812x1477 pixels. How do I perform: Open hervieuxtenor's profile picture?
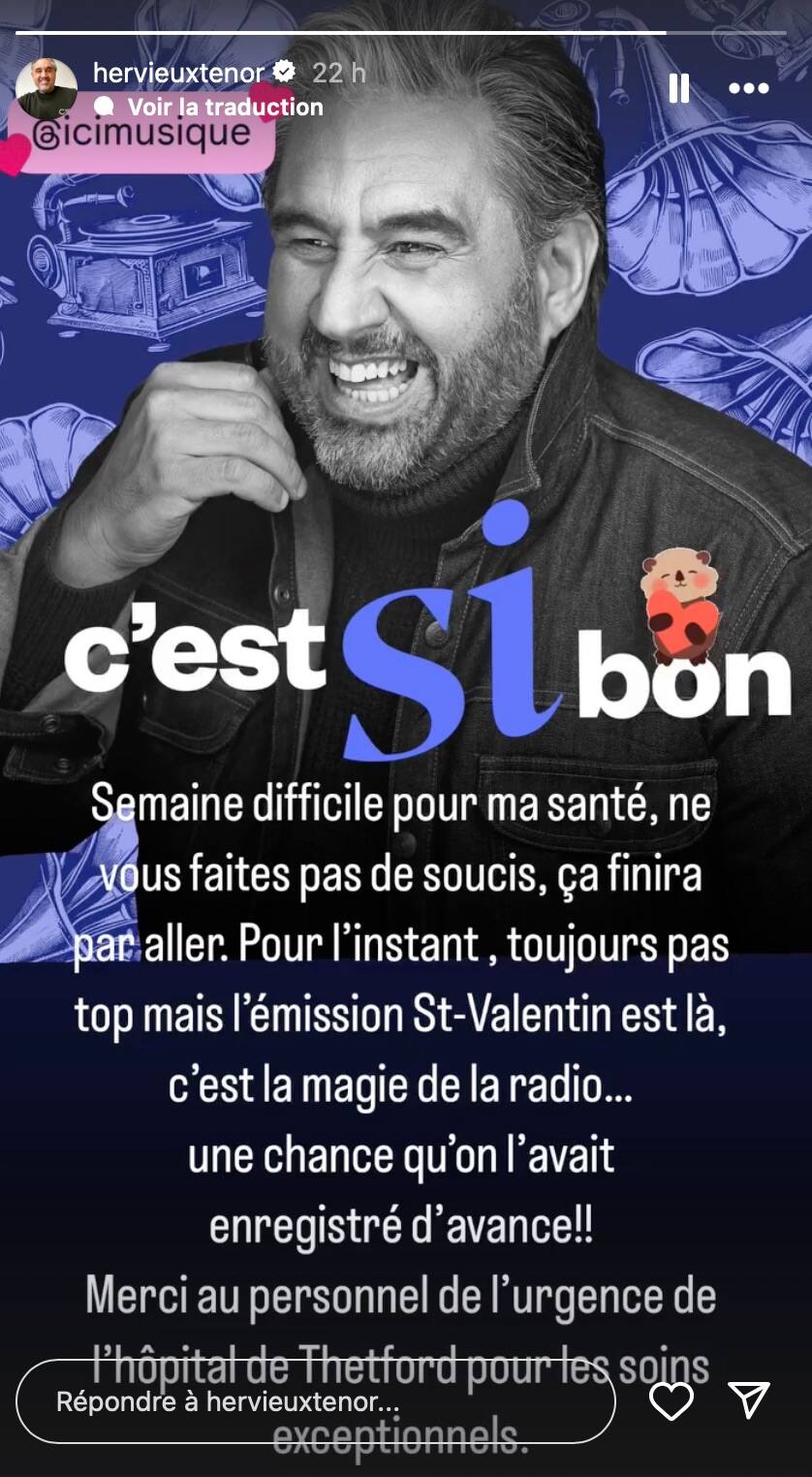click(x=47, y=89)
